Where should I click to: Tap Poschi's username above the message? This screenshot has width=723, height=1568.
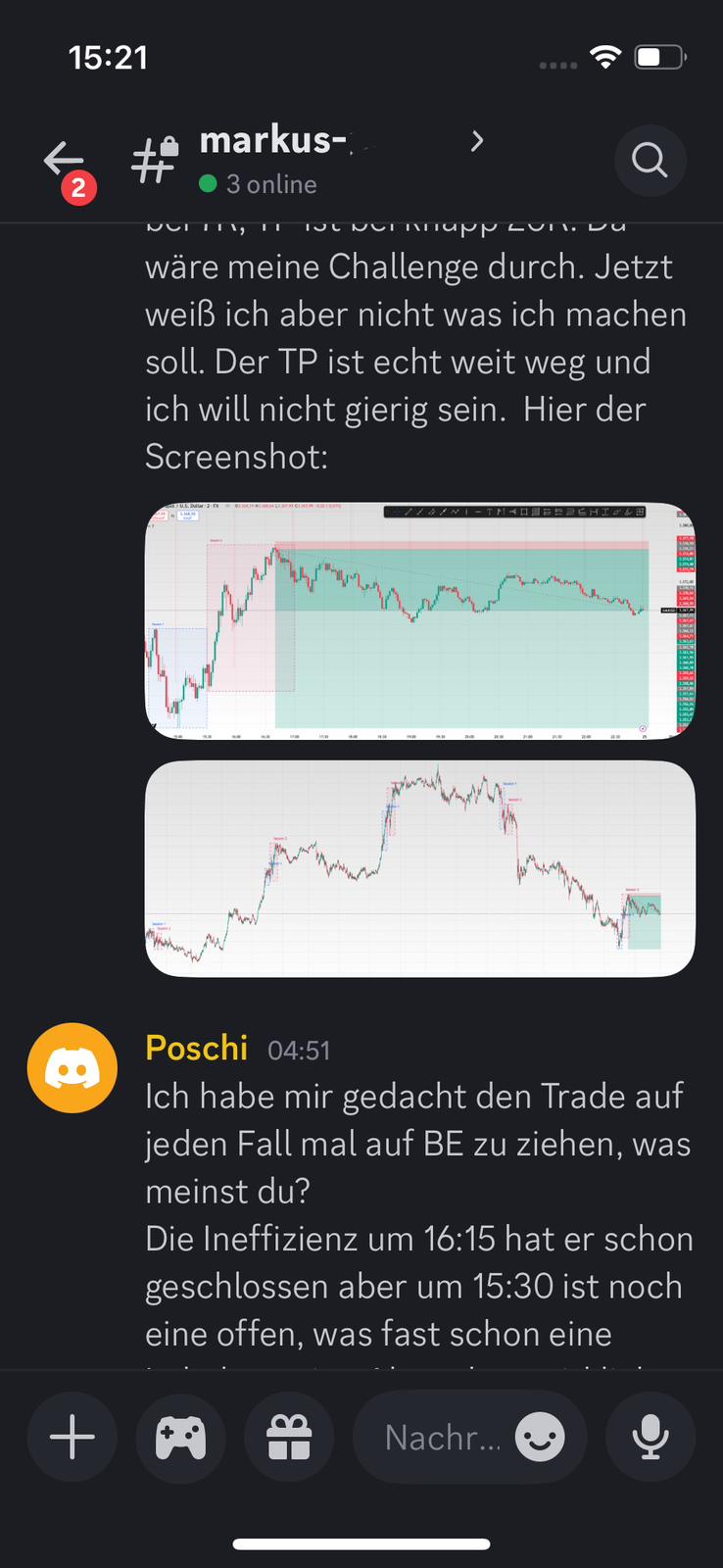click(196, 1049)
